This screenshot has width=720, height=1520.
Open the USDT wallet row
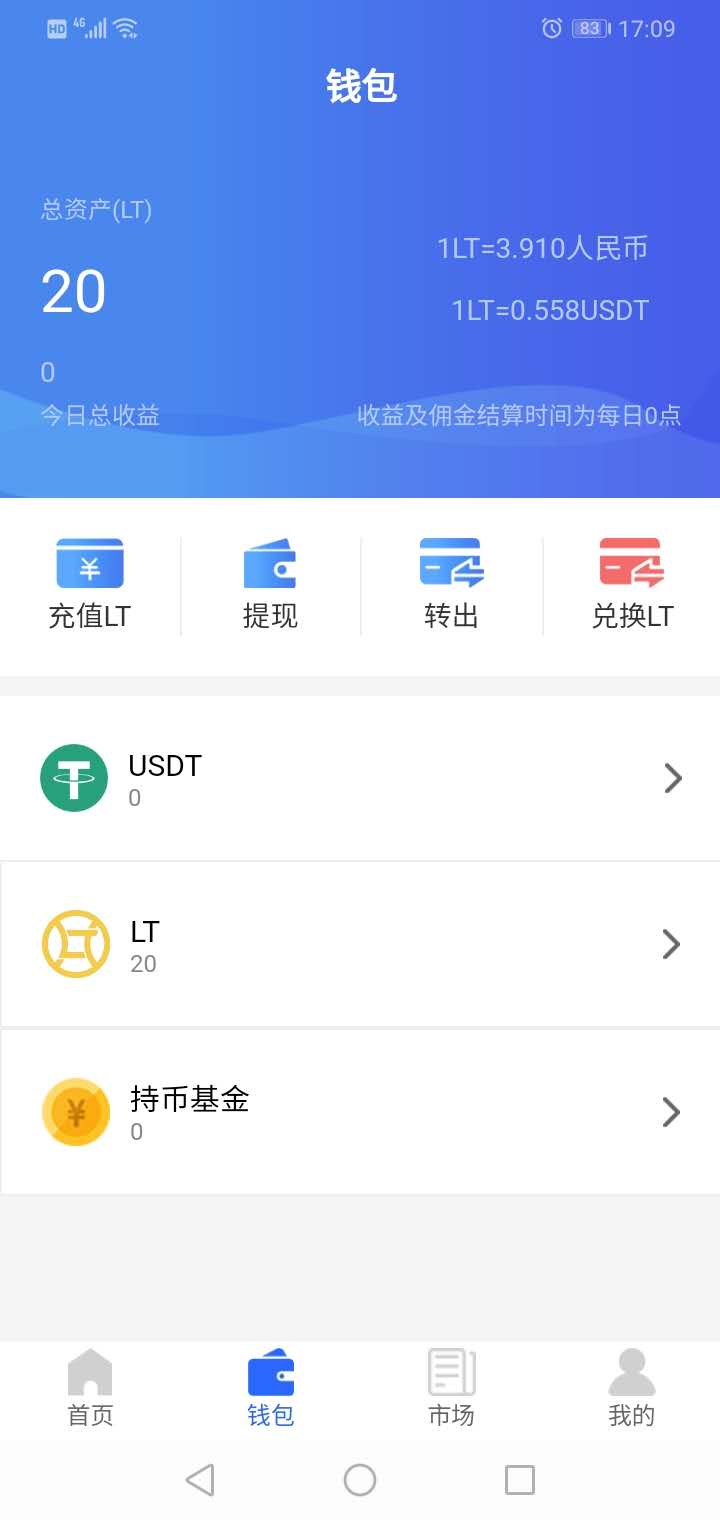(x=360, y=778)
